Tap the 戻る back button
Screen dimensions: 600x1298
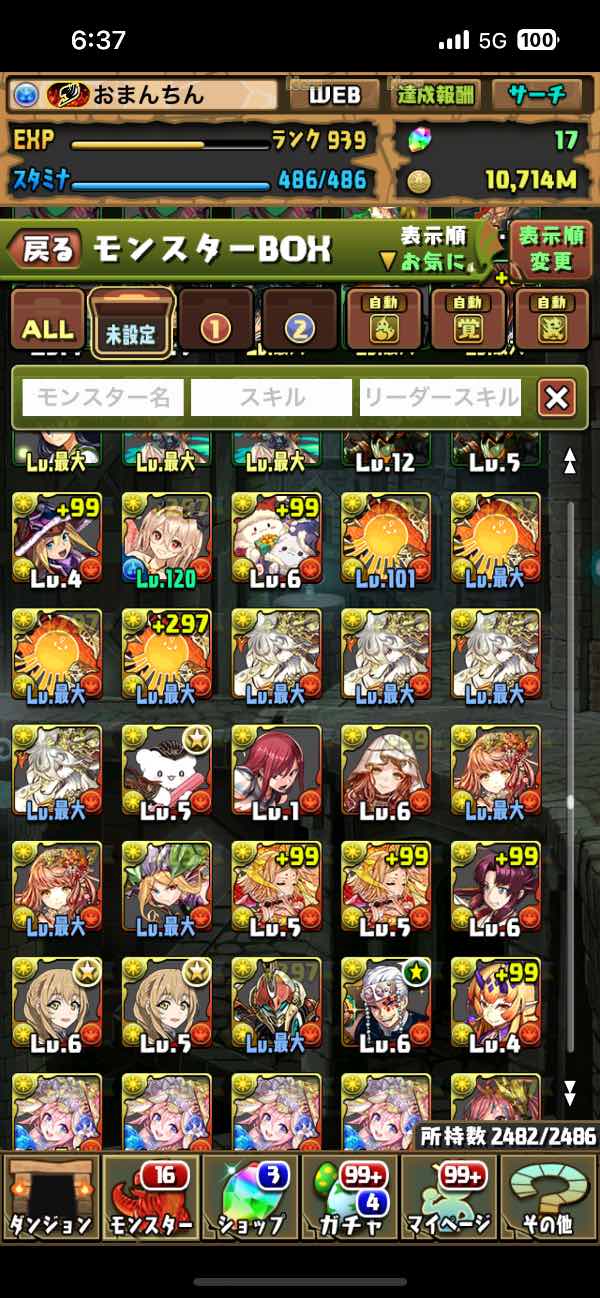(47, 250)
